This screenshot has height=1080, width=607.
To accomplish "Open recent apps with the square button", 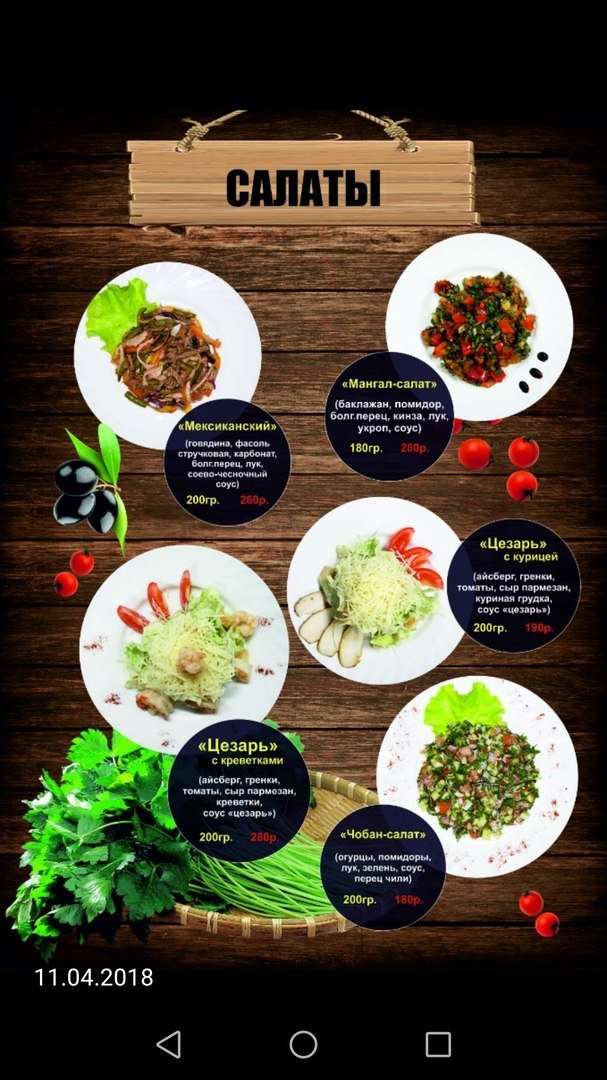I will (x=438, y=1045).
